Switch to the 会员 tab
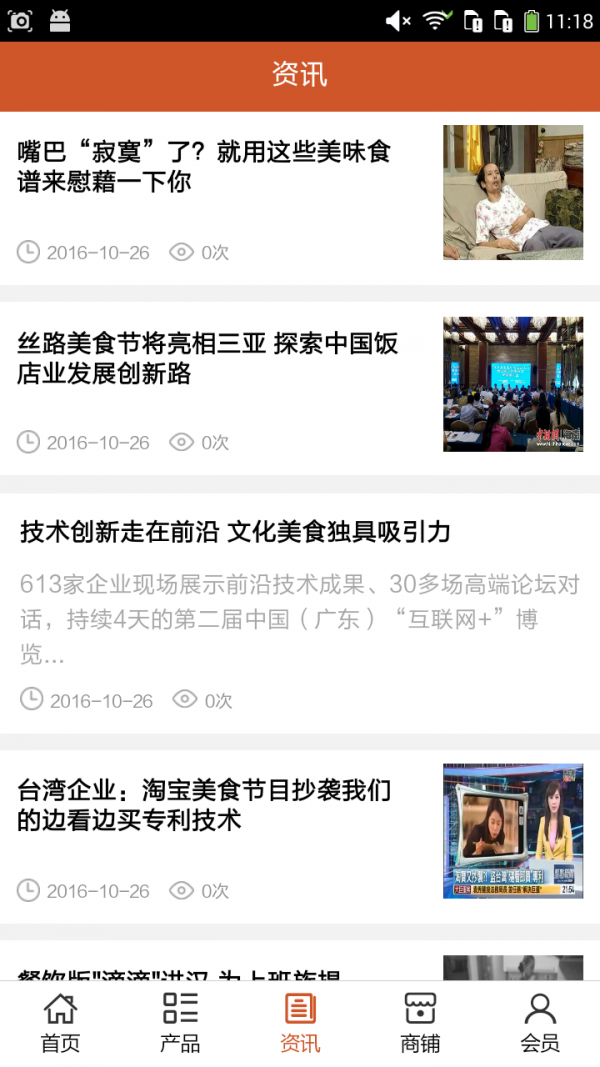This screenshot has width=600, height=1067. pyautogui.click(x=540, y=1022)
